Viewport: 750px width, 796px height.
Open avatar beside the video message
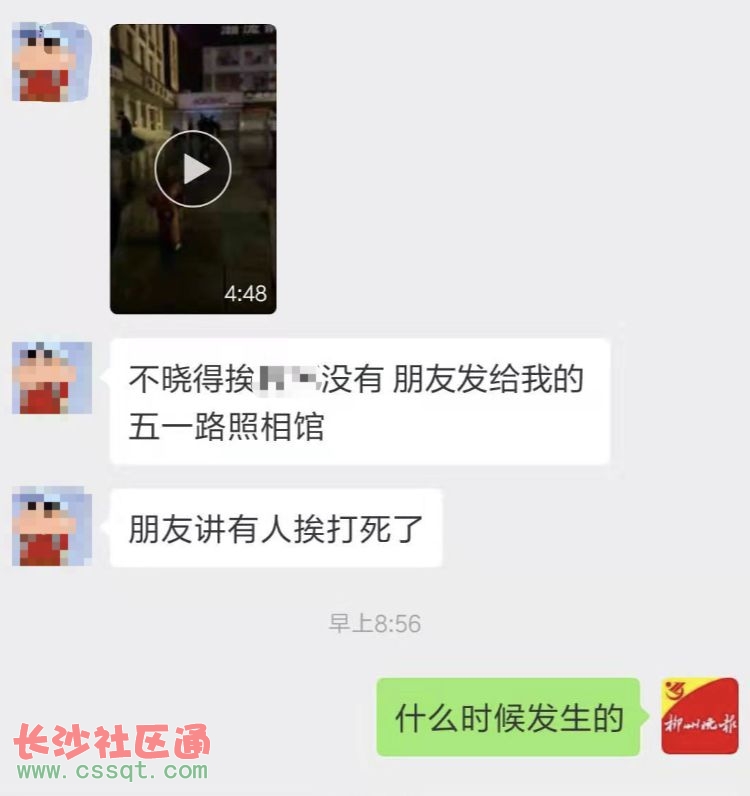52,62
